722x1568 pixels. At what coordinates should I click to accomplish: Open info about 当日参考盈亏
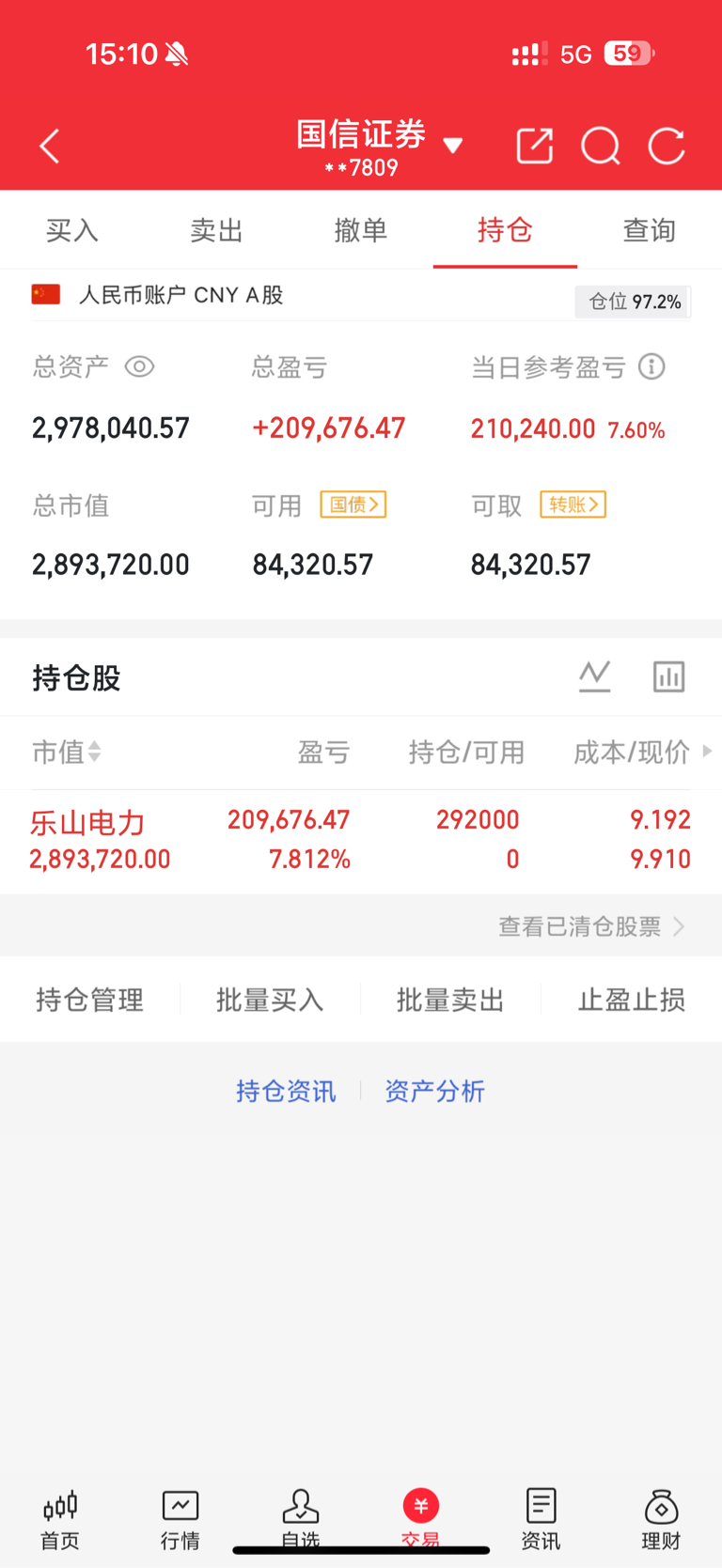(x=651, y=366)
